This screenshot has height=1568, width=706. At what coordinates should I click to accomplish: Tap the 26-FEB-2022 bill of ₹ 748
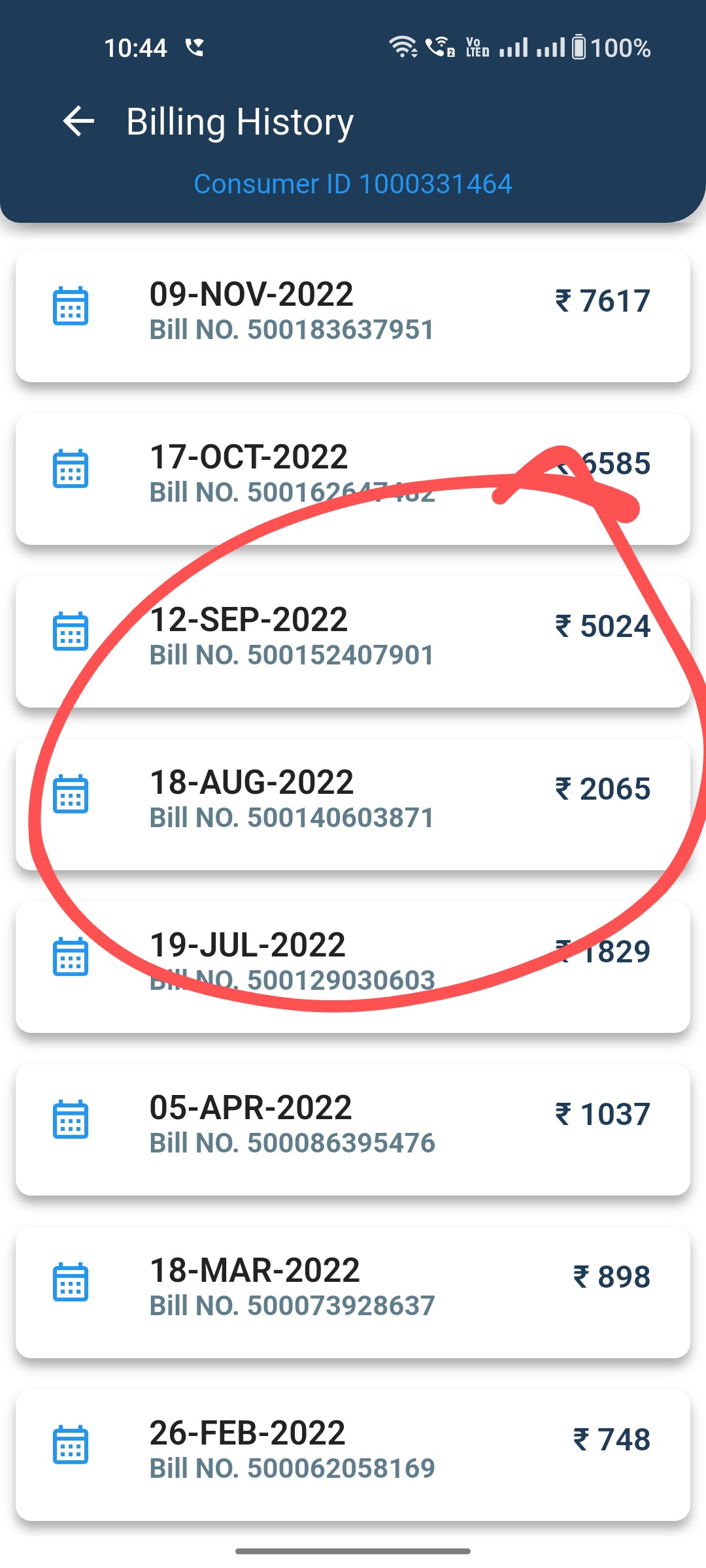coord(353,1455)
